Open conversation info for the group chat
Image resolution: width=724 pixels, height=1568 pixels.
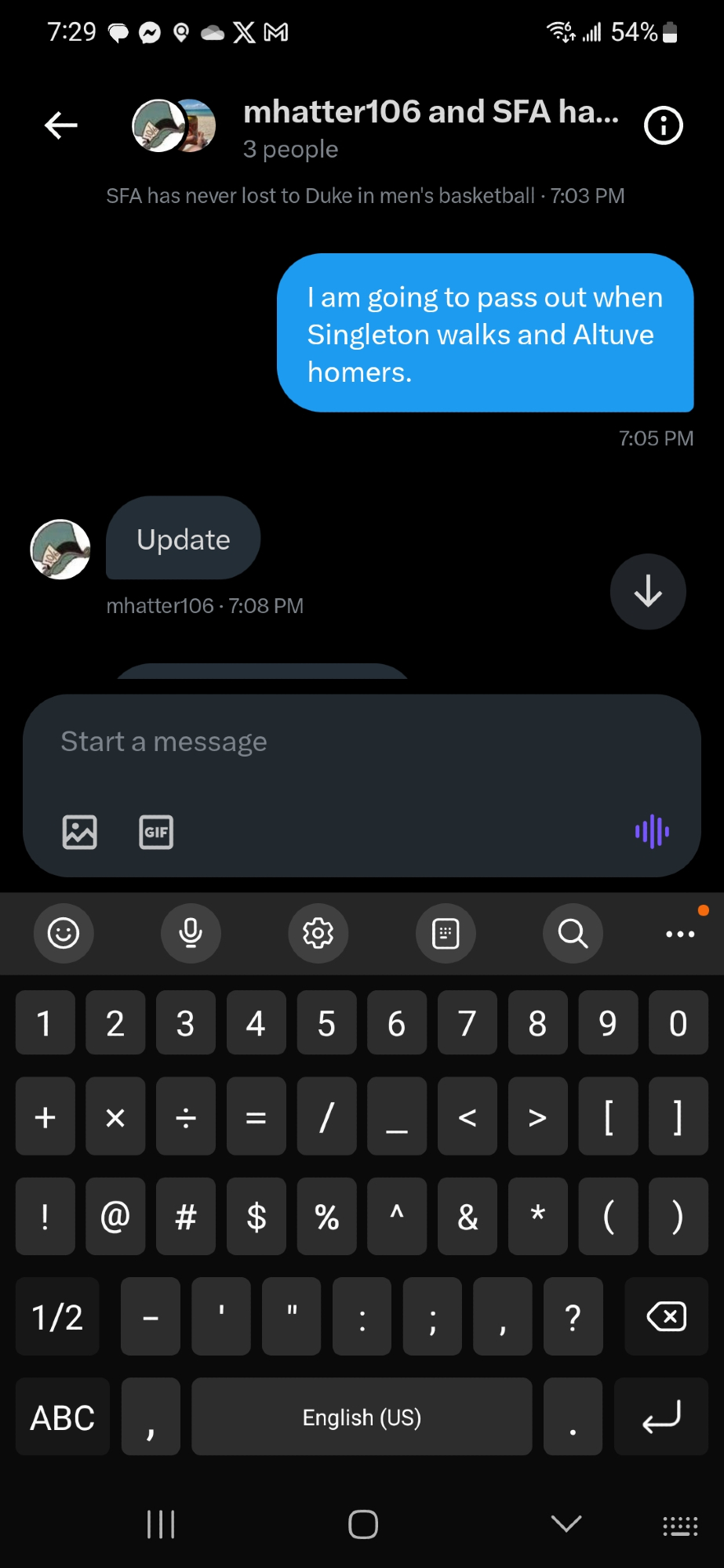coord(663,125)
